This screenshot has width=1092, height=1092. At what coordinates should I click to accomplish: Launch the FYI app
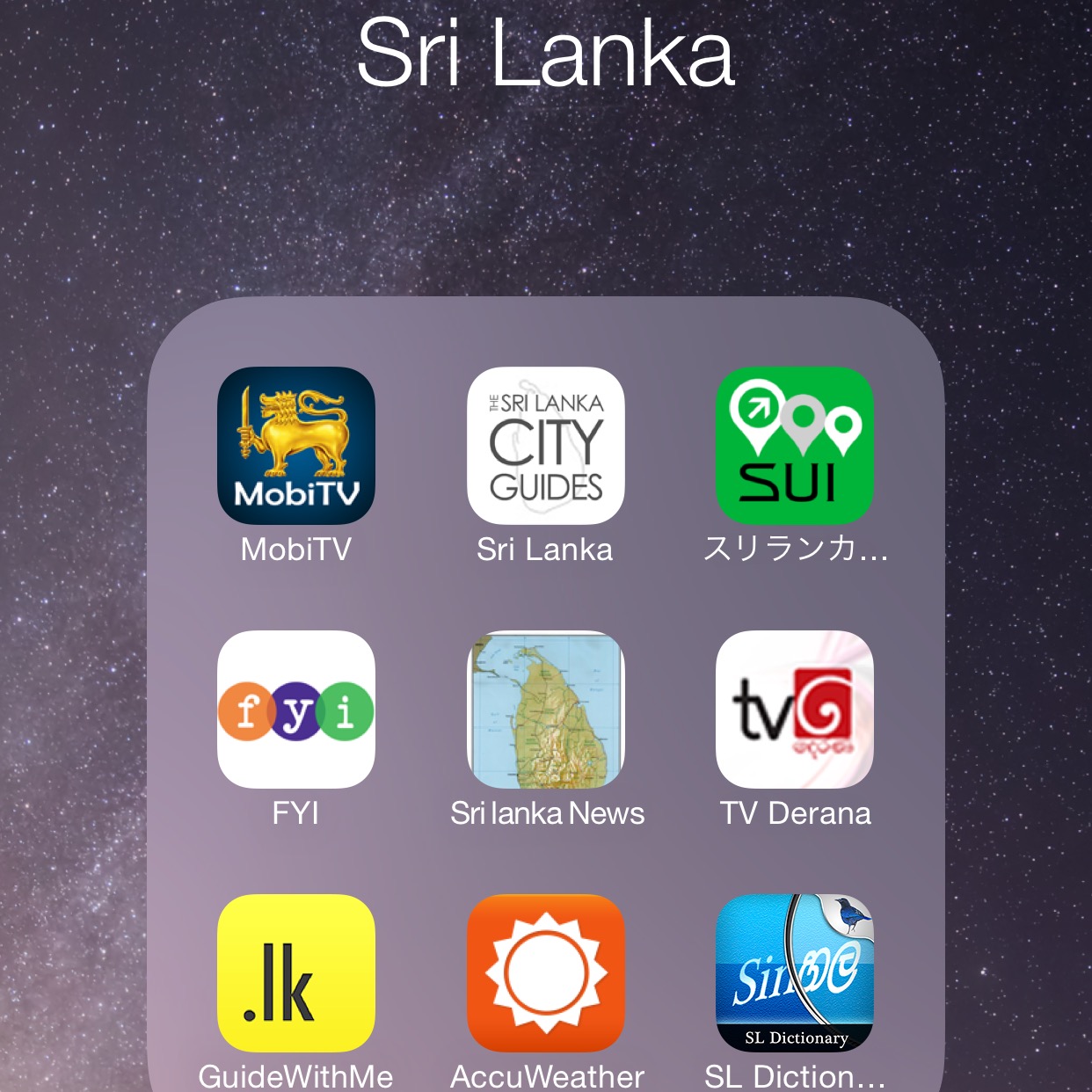pyautogui.click(x=296, y=710)
